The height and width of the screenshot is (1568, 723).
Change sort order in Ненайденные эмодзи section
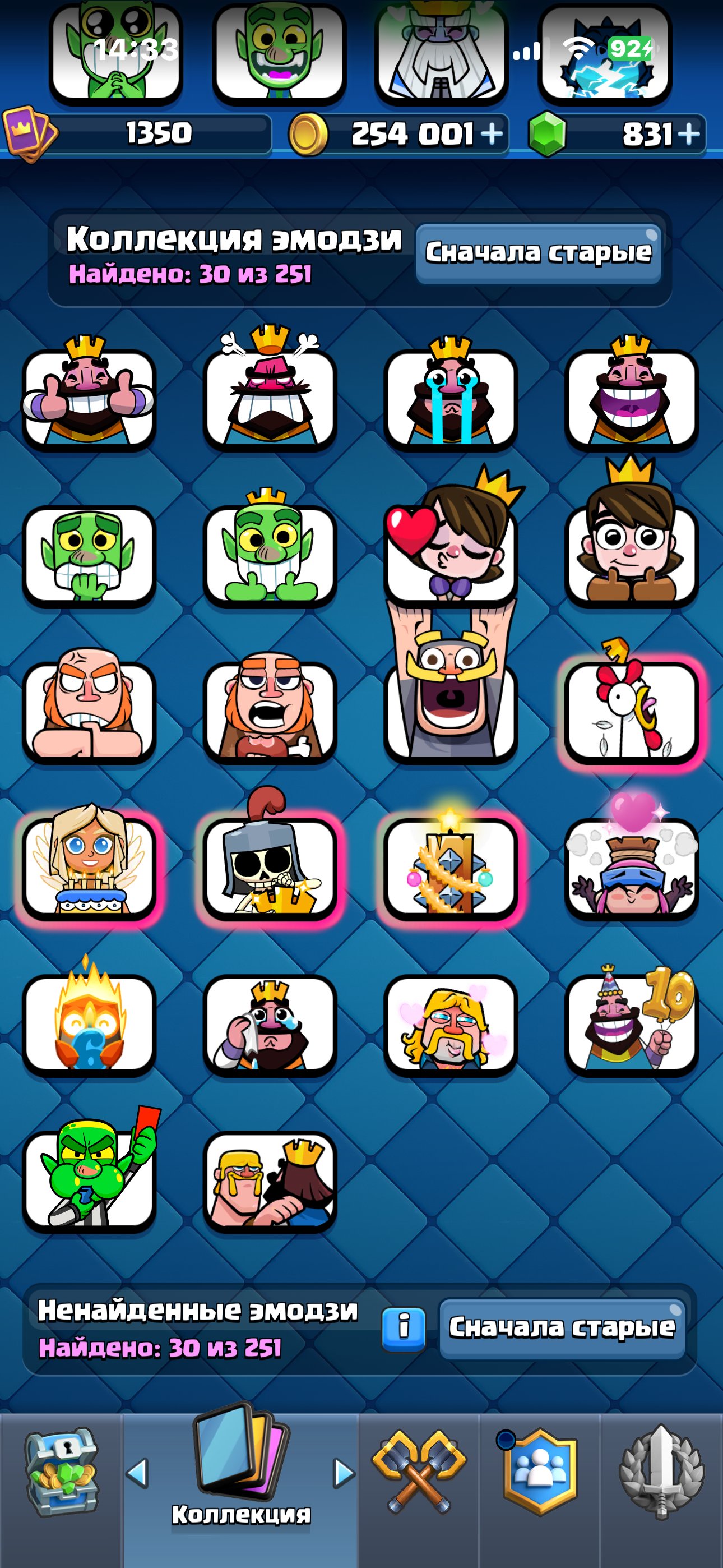point(562,1327)
